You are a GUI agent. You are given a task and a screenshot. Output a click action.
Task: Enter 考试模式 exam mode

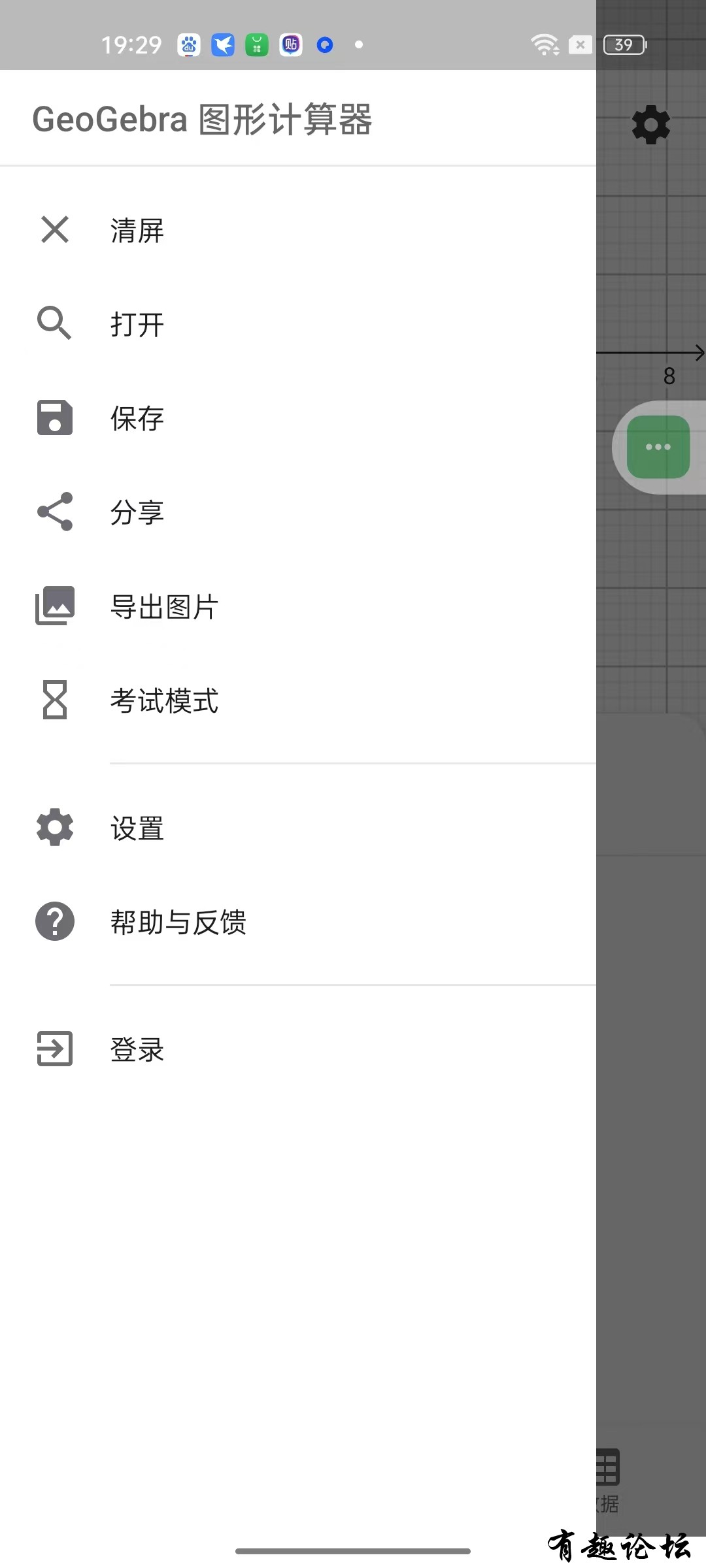click(x=163, y=701)
